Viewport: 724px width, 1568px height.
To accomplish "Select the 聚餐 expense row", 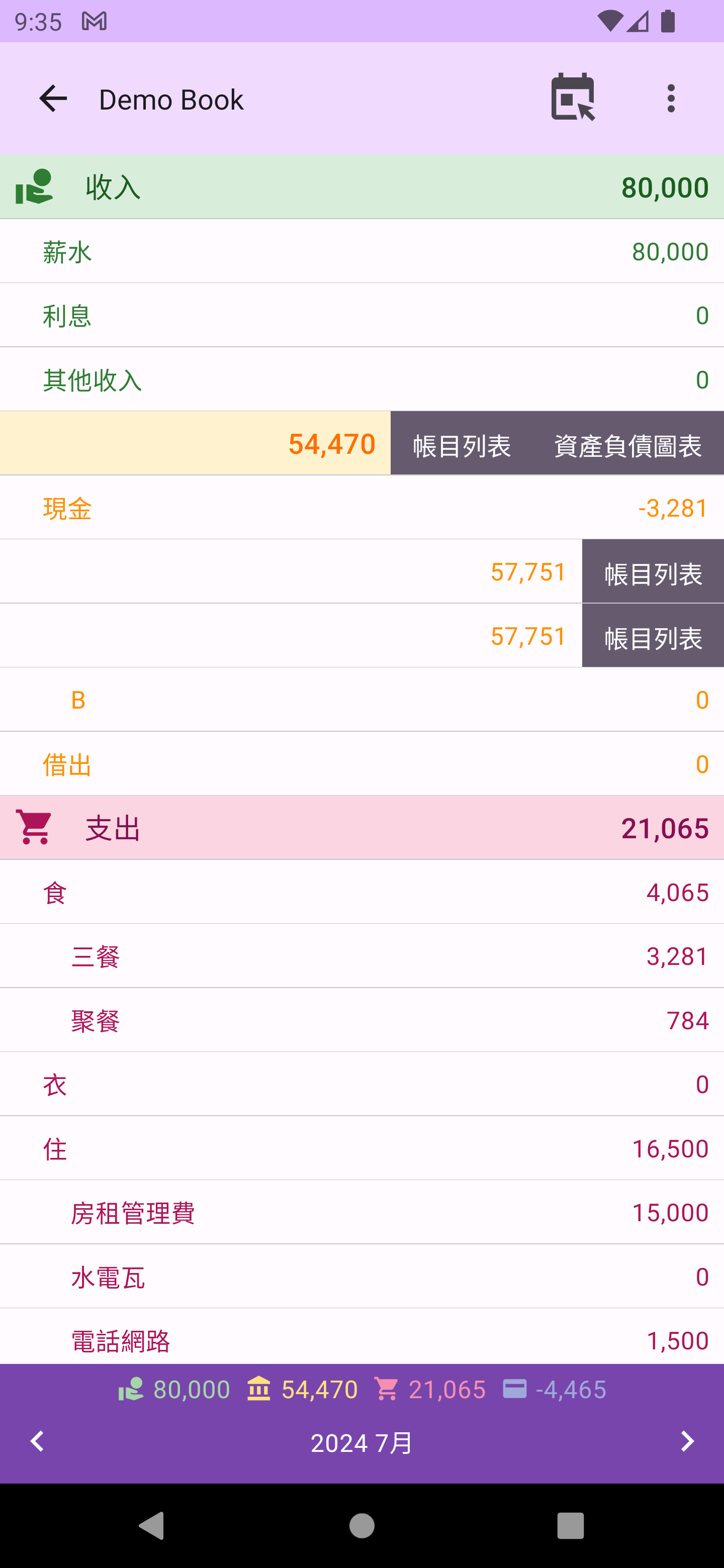I will tap(361, 1020).
